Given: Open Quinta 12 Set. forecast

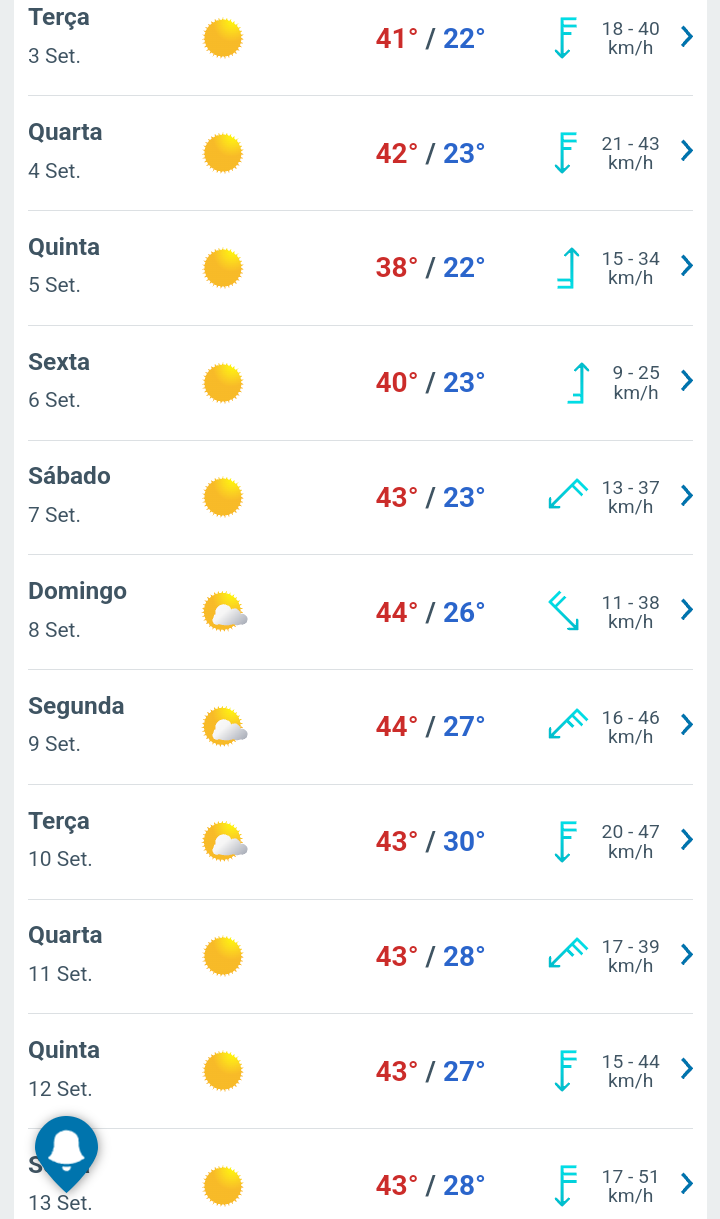Looking at the screenshot, I should 360,1071.
